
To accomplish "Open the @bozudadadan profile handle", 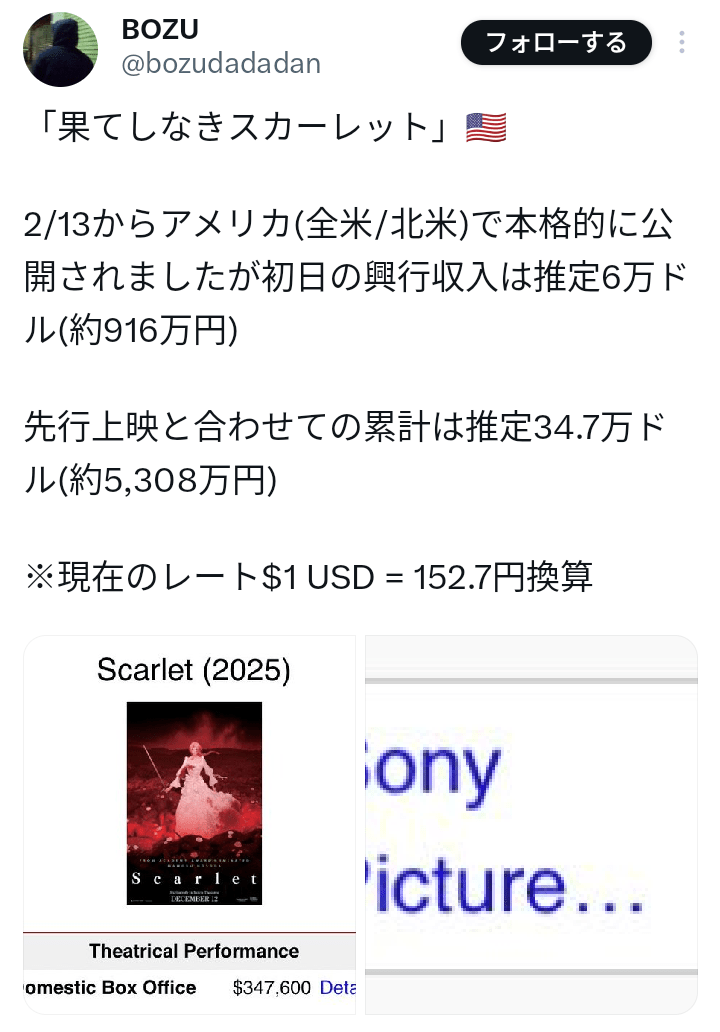I will [222, 63].
